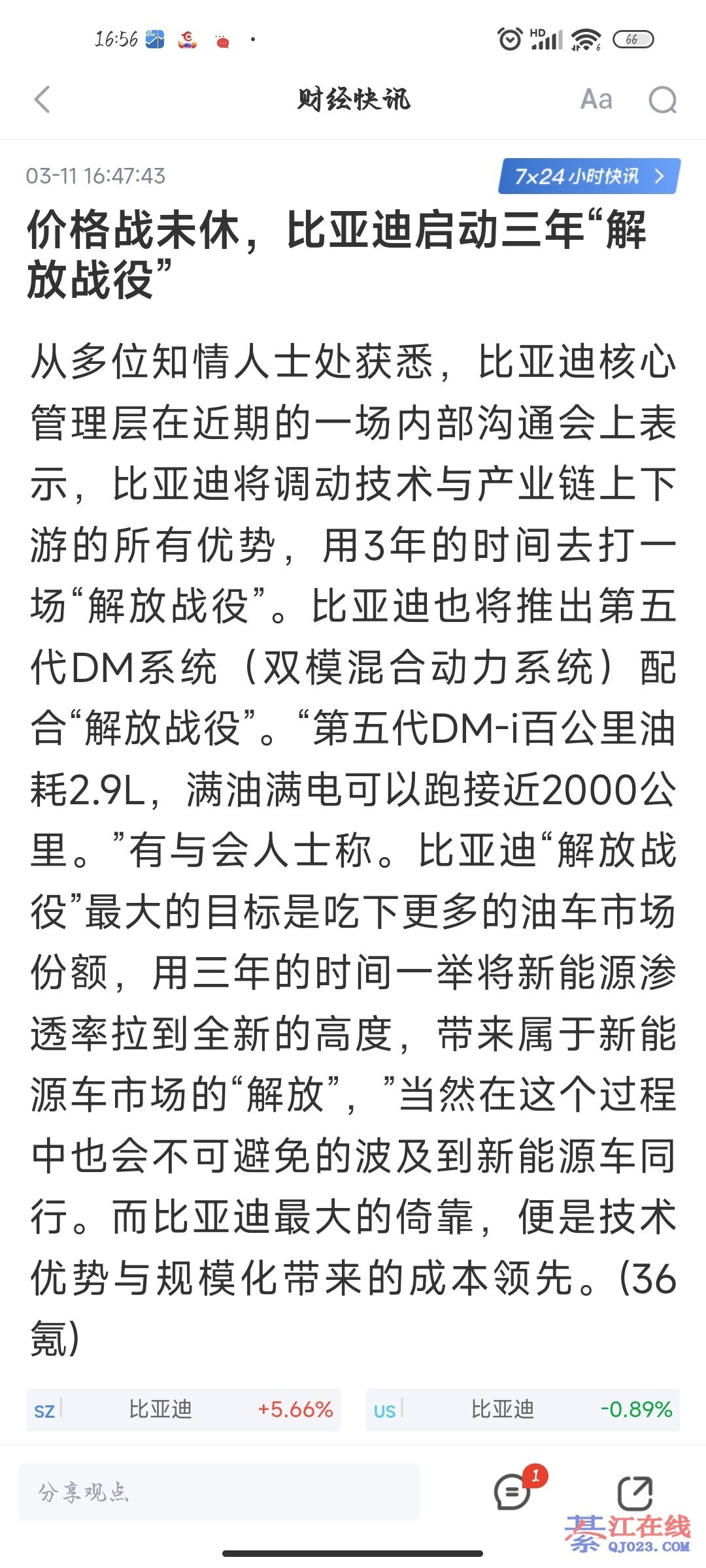The image size is (706, 1568).
Task: Go back to the previous page
Action: point(42,100)
